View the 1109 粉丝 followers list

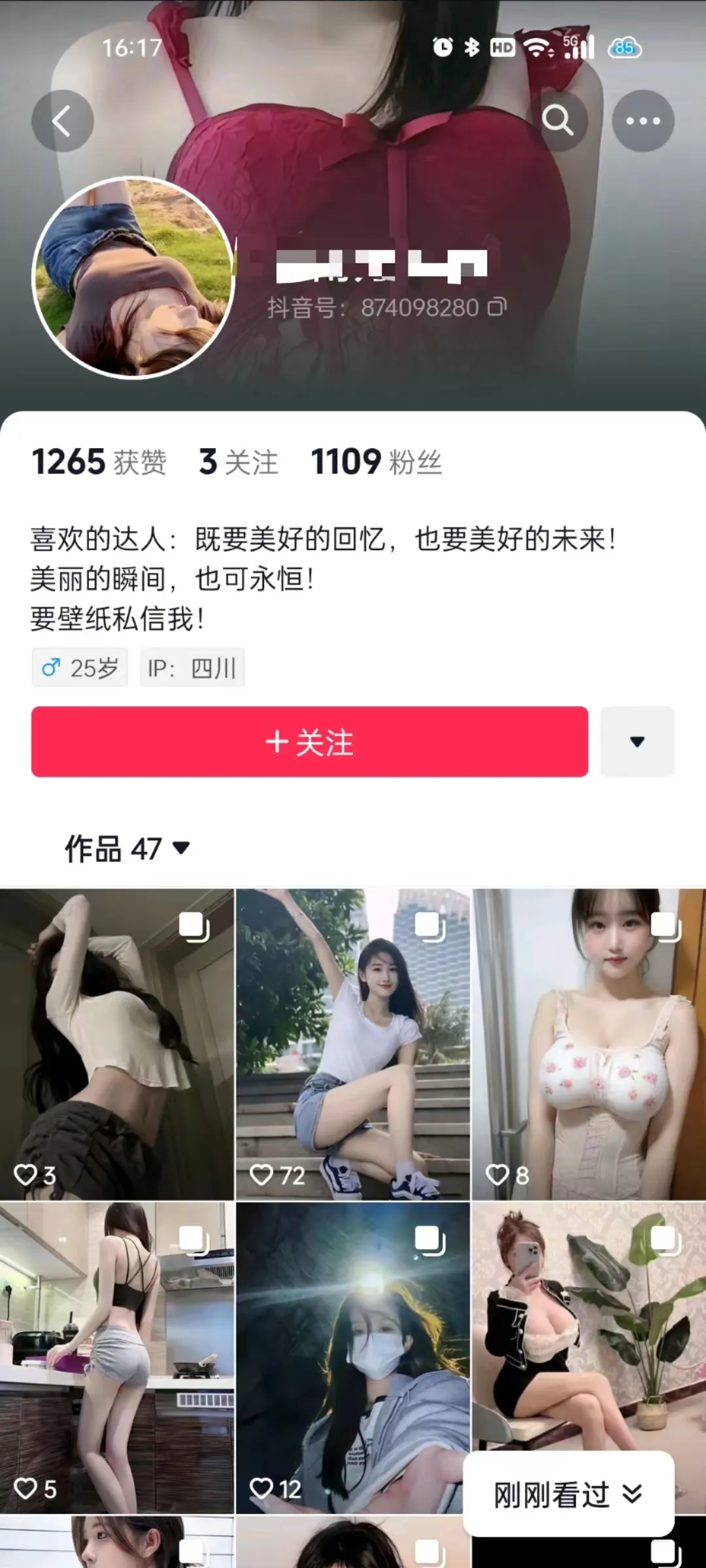pyautogui.click(x=377, y=462)
